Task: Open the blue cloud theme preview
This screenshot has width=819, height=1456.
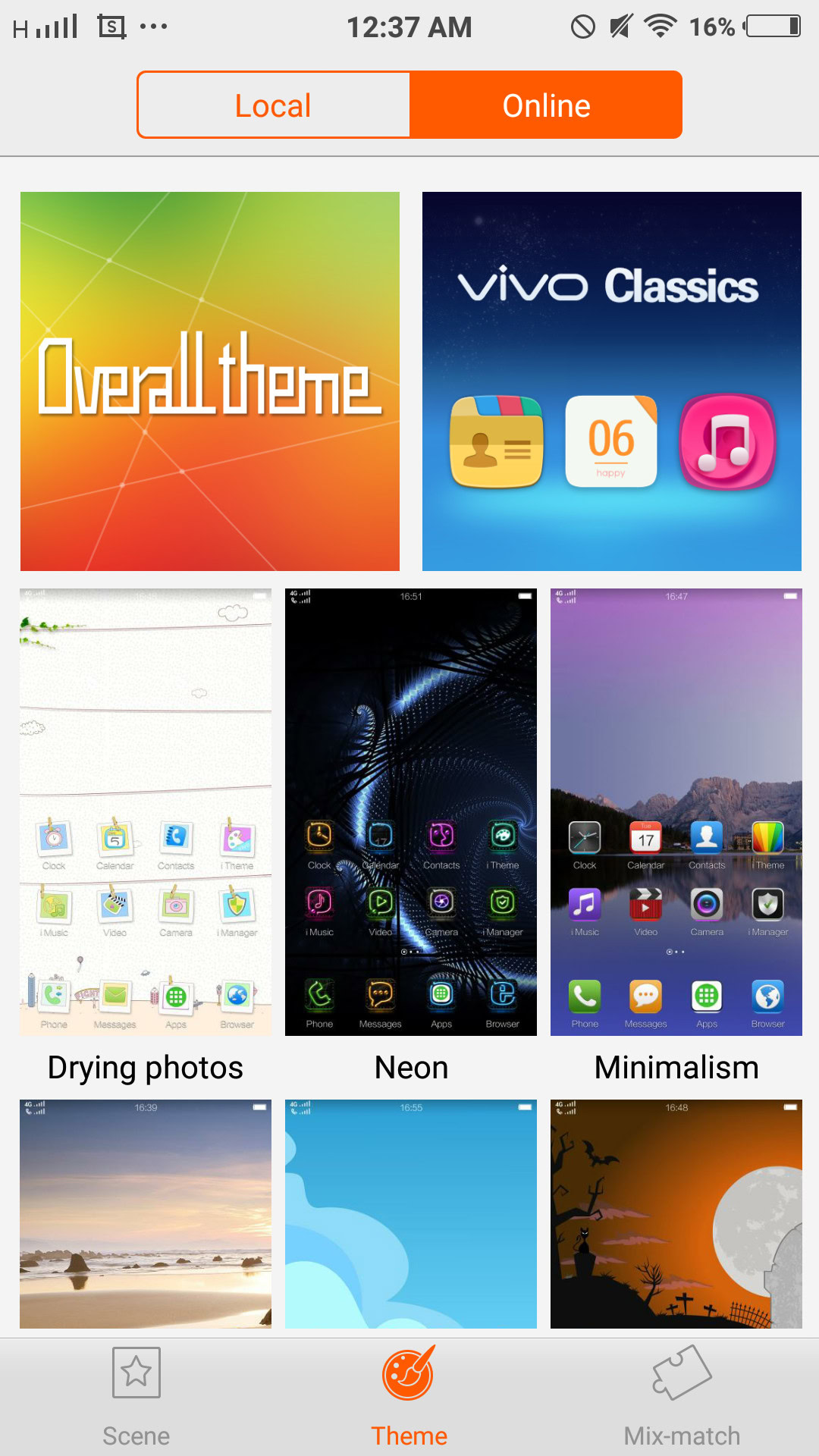Action: (x=410, y=1213)
